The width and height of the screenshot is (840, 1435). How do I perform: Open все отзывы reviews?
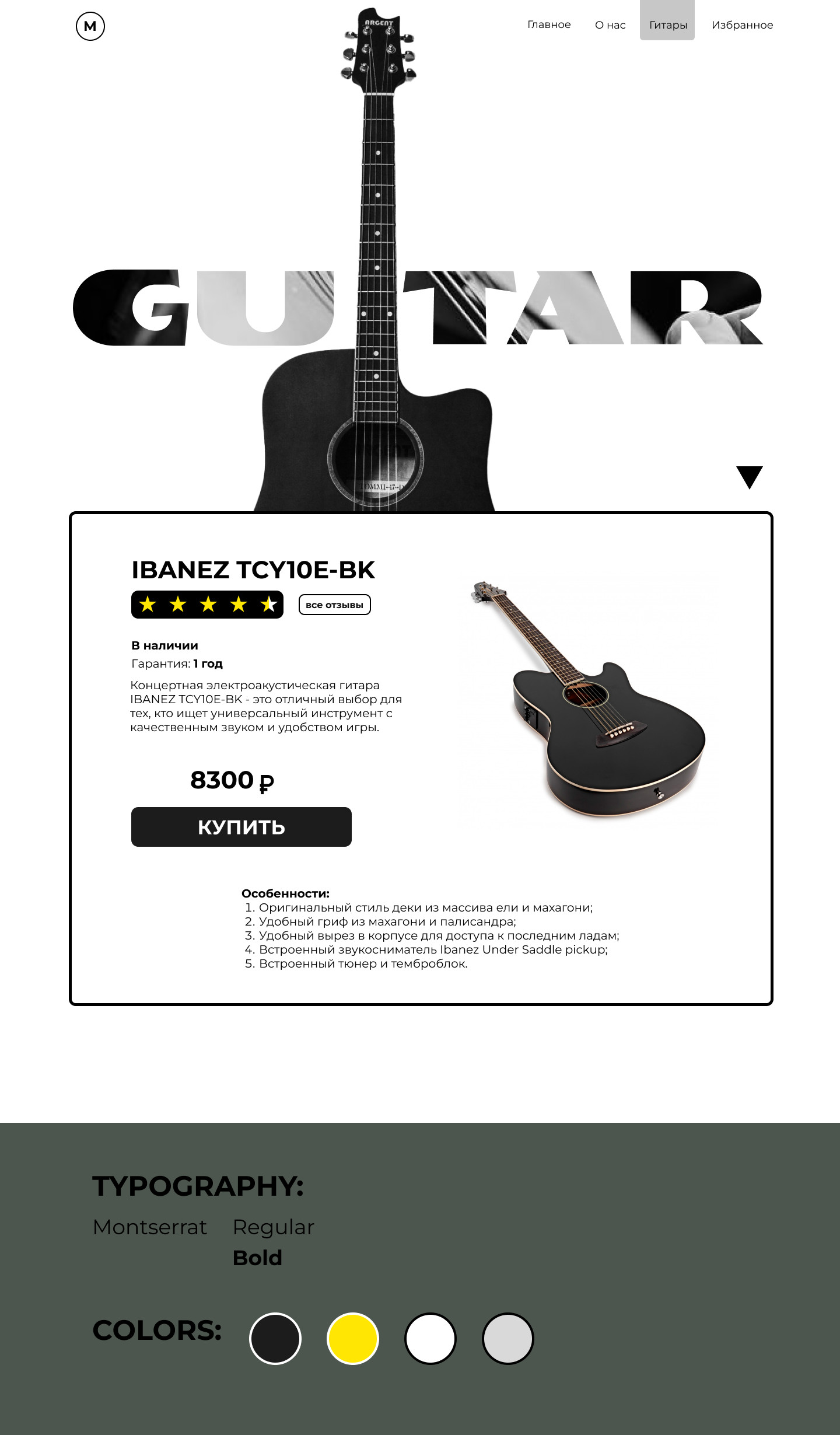click(335, 605)
